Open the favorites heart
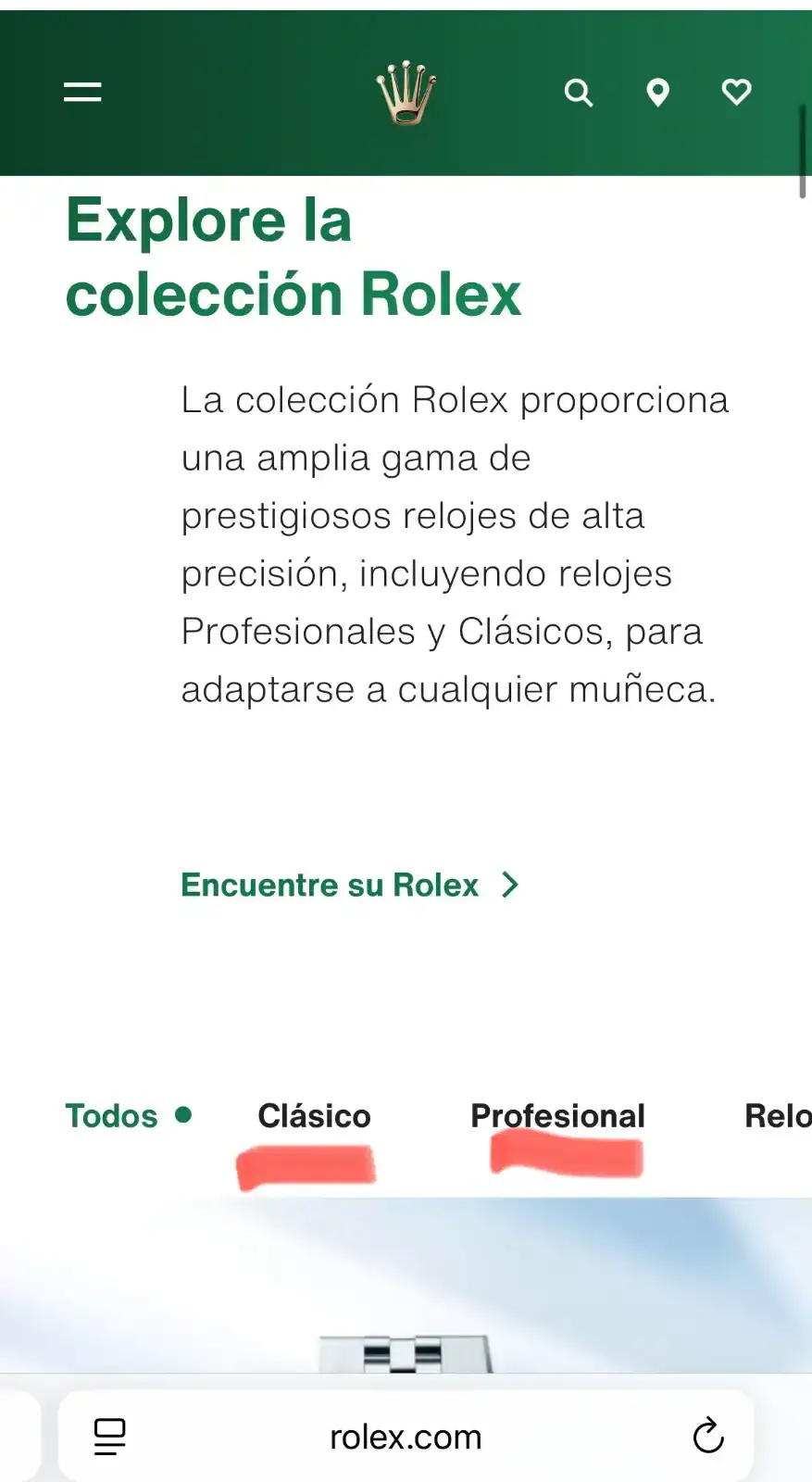Image resolution: width=812 pixels, height=1482 pixels. (736, 92)
